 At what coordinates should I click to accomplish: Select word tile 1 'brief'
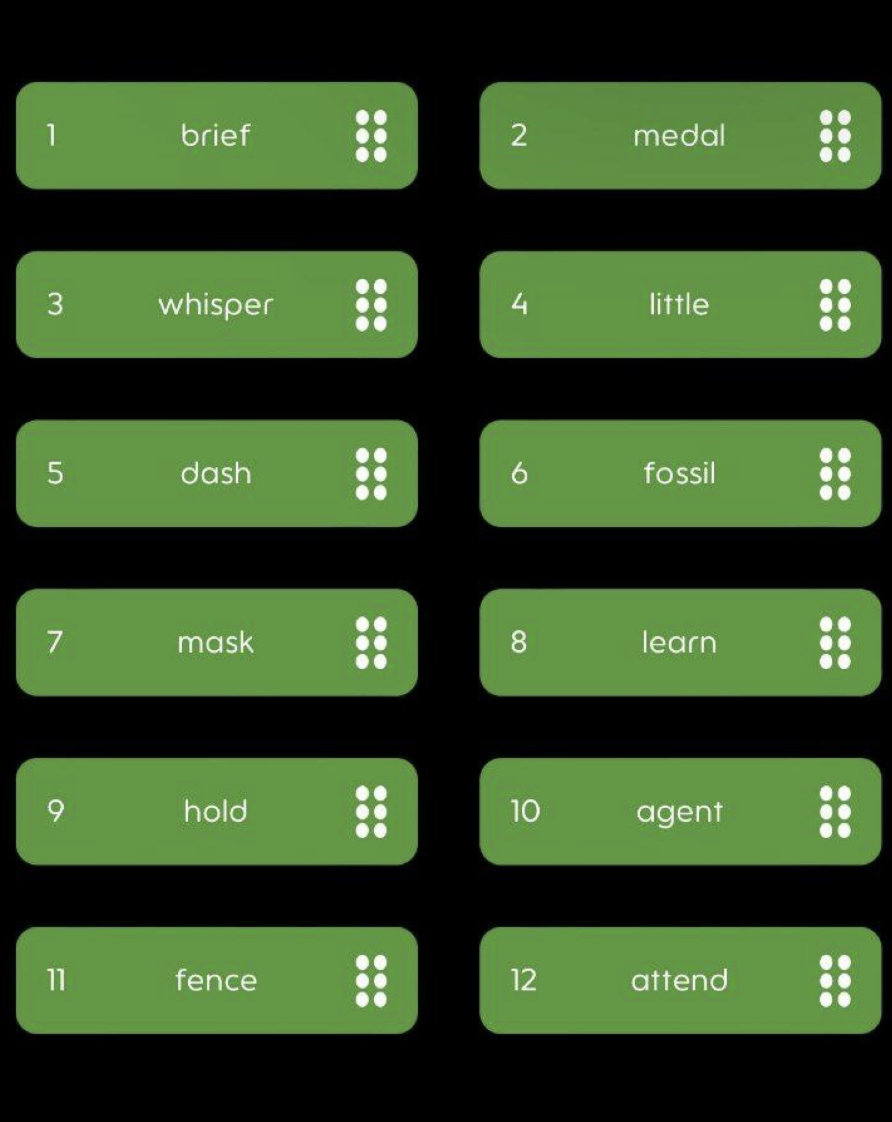216,135
